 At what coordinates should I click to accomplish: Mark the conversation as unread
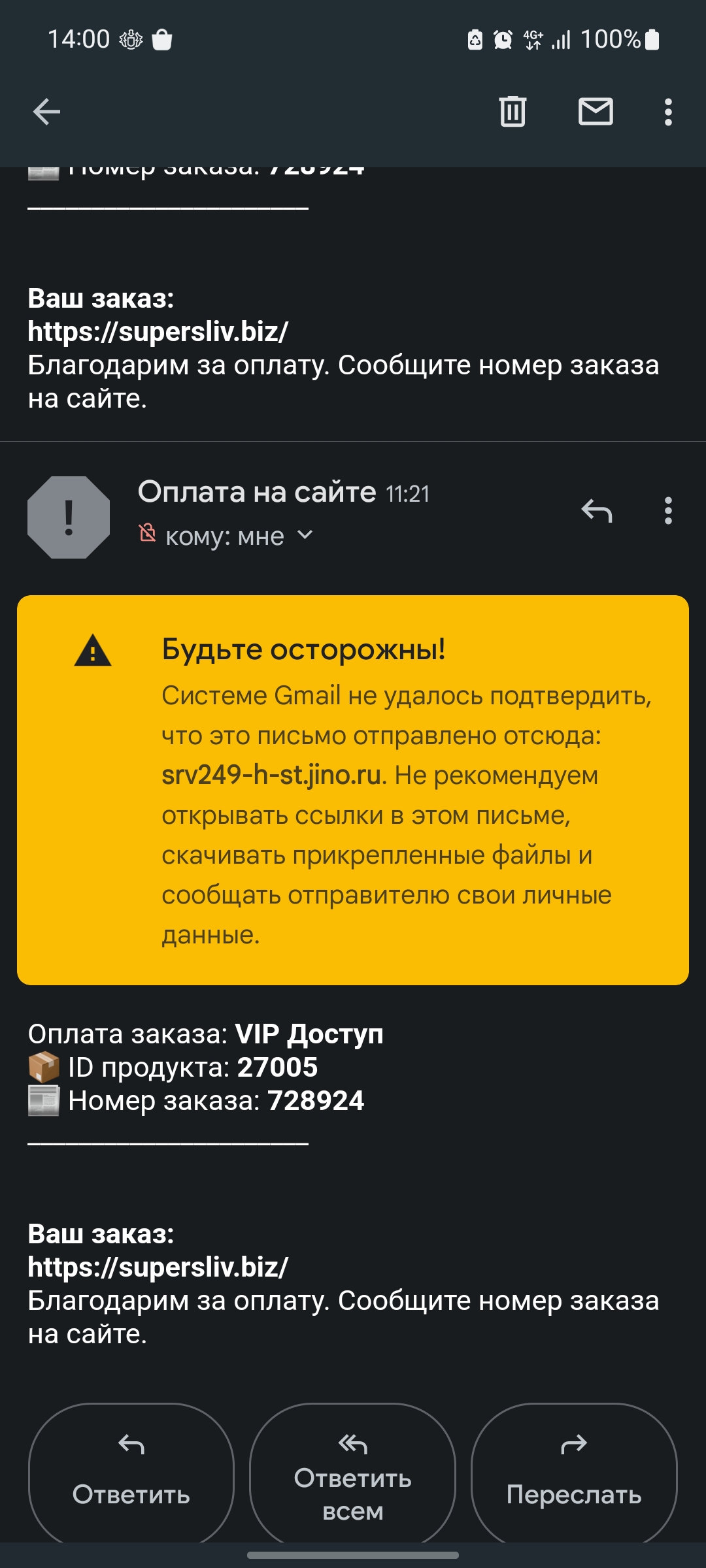596,112
